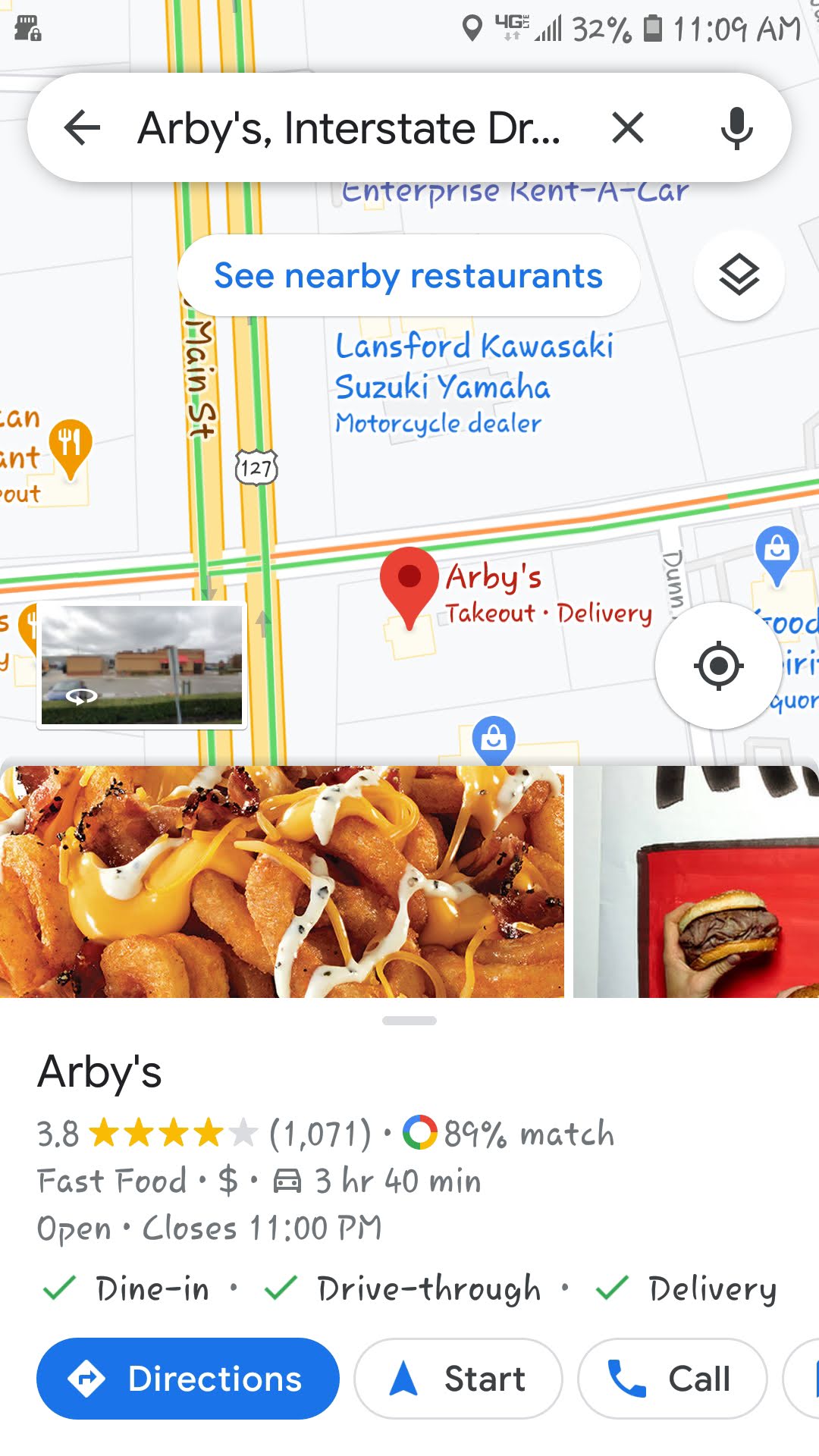
Task: Go back using the search bar arrow
Action: pyautogui.click(x=83, y=127)
